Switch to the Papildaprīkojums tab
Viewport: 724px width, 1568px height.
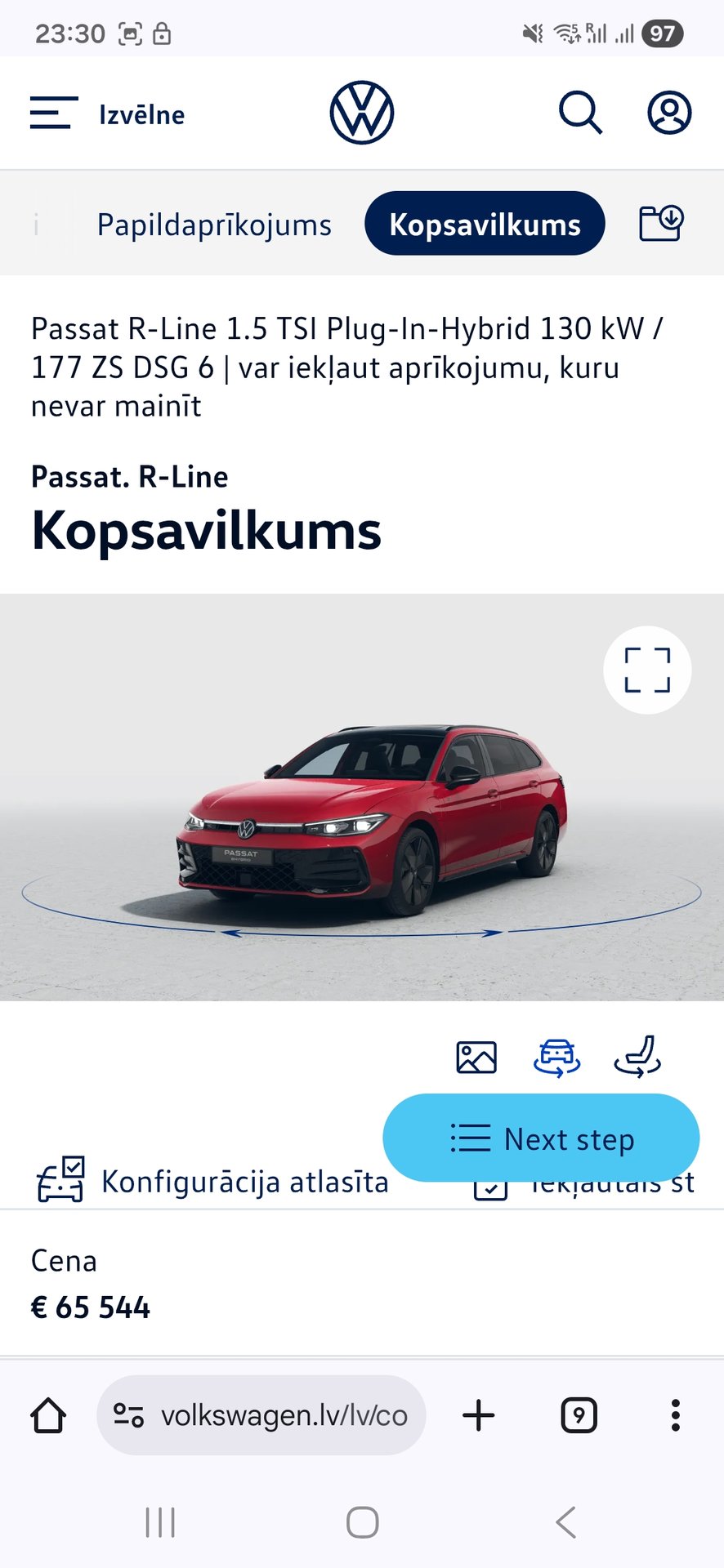[x=214, y=225]
